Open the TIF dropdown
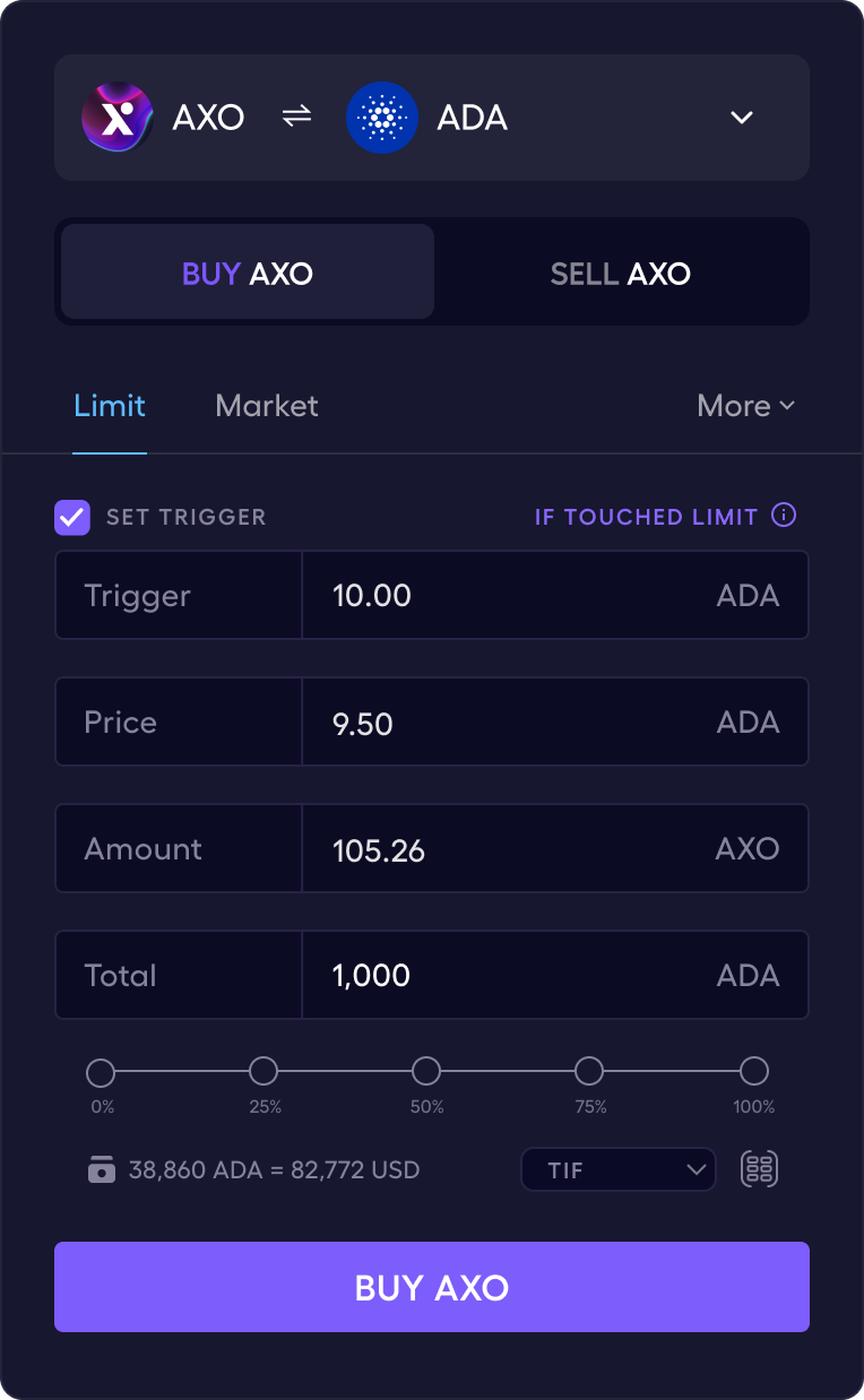This screenshot has width=864, height=1400. coord(618,1170)
